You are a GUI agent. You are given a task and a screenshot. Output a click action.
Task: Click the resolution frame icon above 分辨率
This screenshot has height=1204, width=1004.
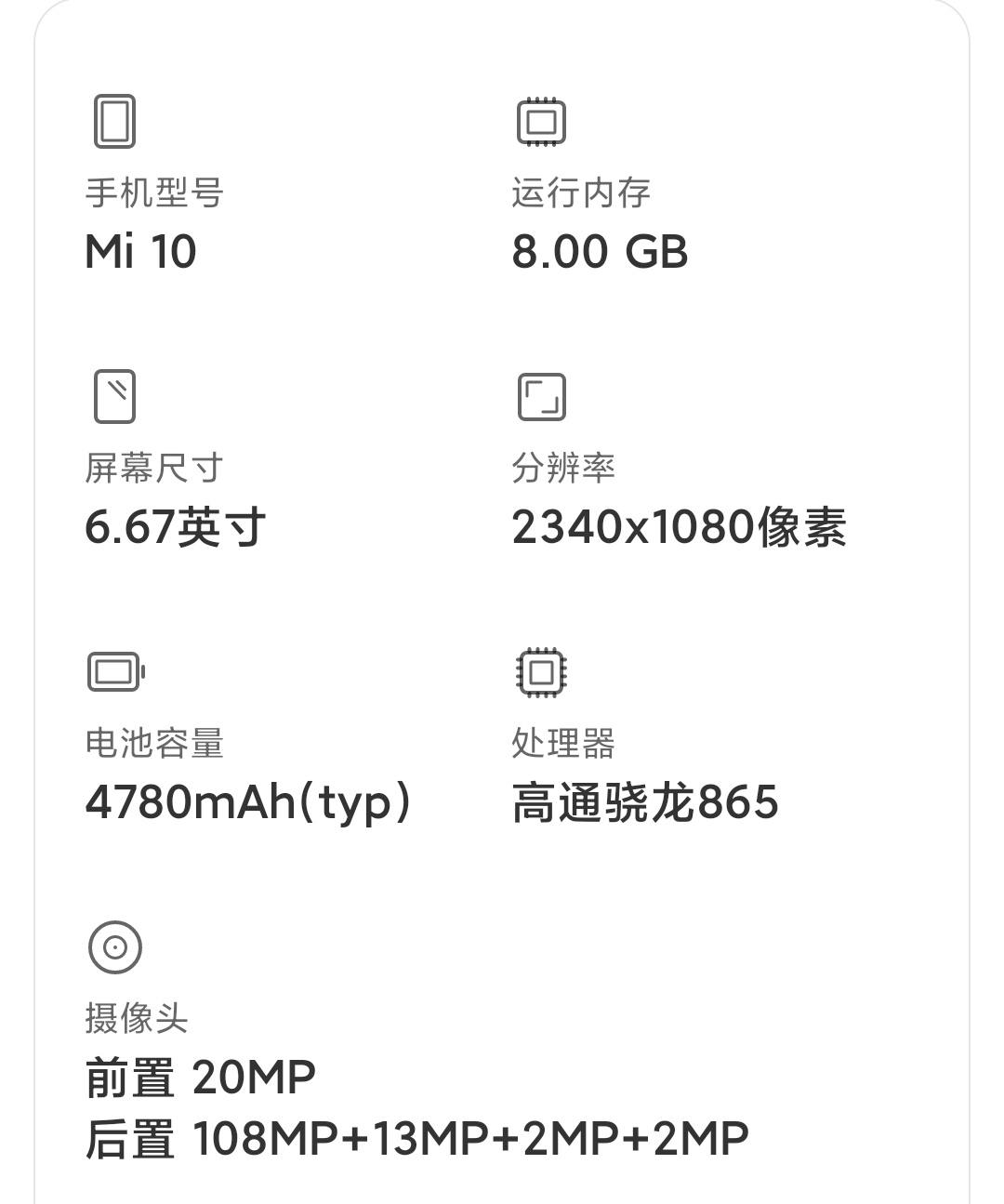tap(541, 395)
